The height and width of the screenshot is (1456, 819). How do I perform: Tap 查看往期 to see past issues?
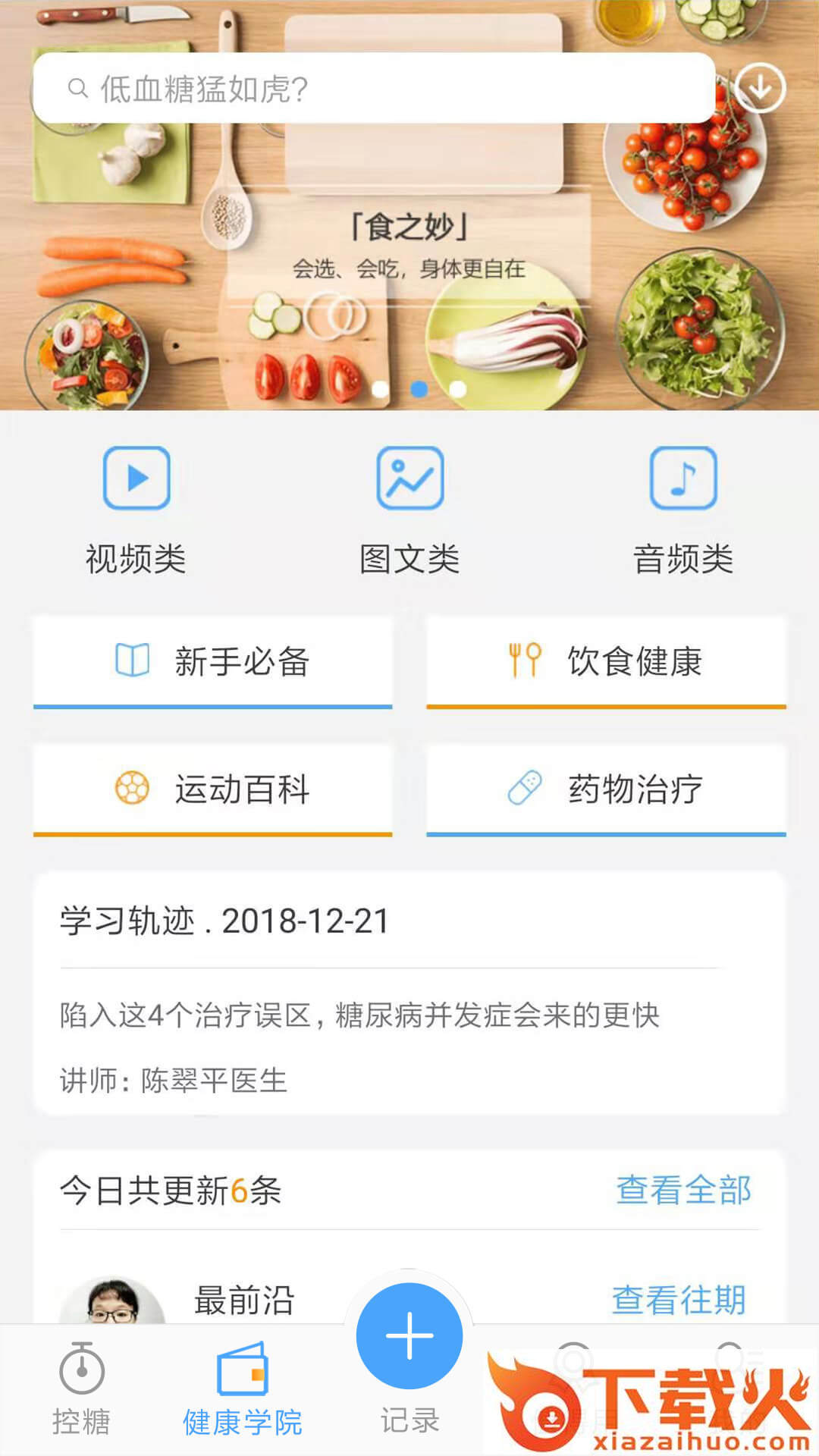point(679,1299)
